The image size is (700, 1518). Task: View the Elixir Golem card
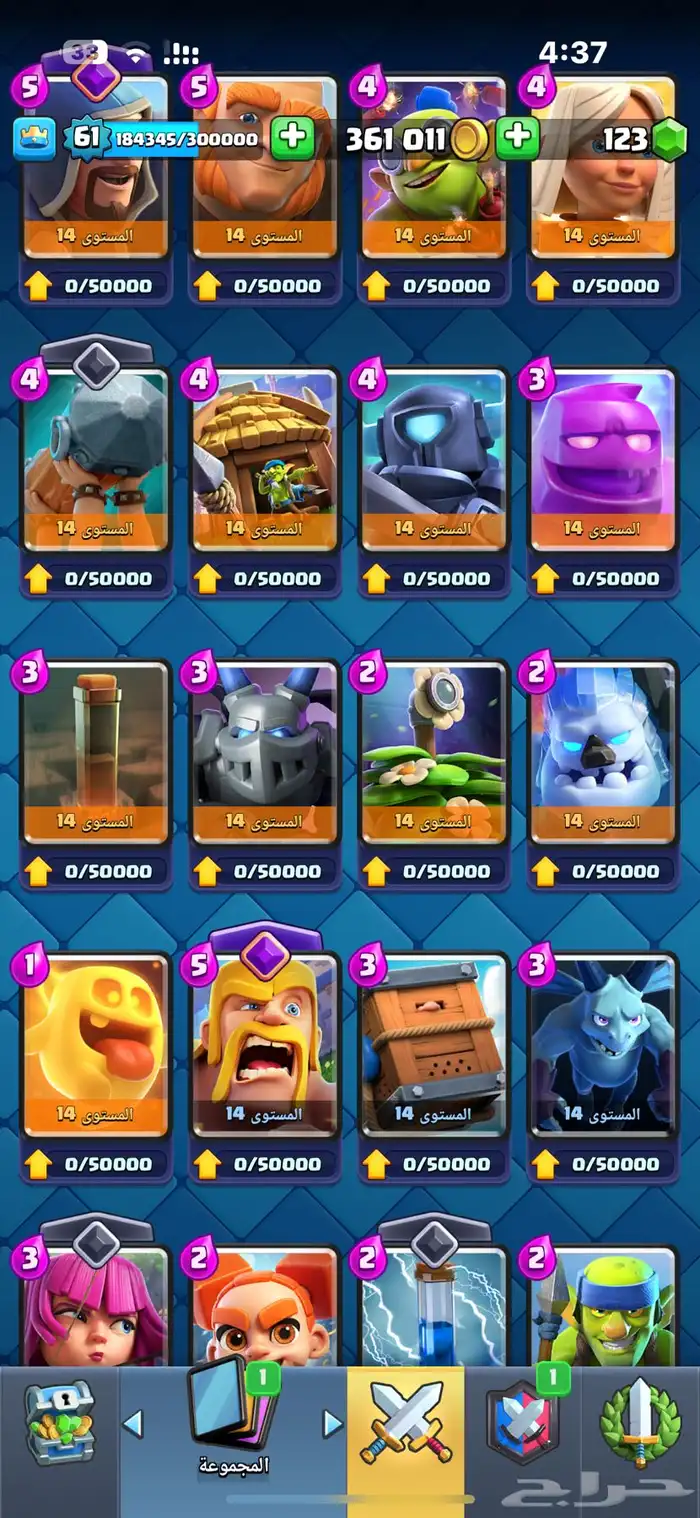602,460
